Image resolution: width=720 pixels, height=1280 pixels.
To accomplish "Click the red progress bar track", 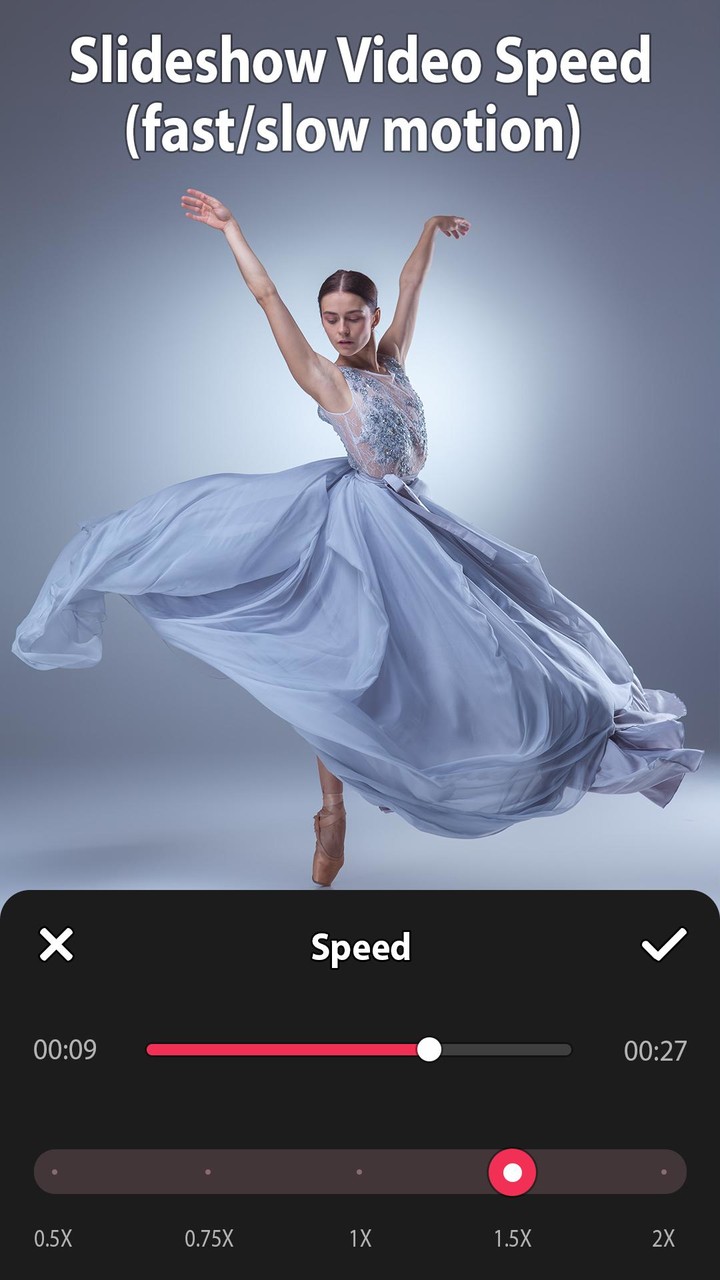I will (x=290, y=1050).
